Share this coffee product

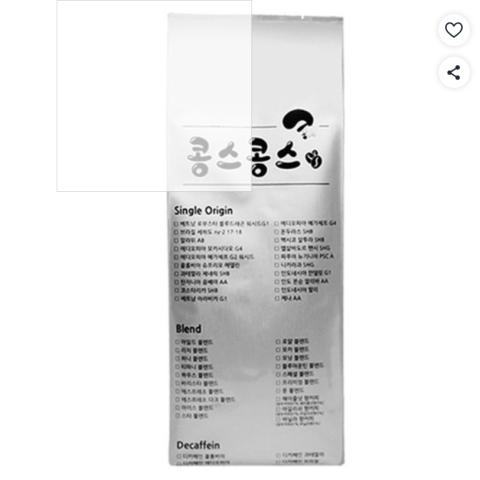tap(454, 72)
